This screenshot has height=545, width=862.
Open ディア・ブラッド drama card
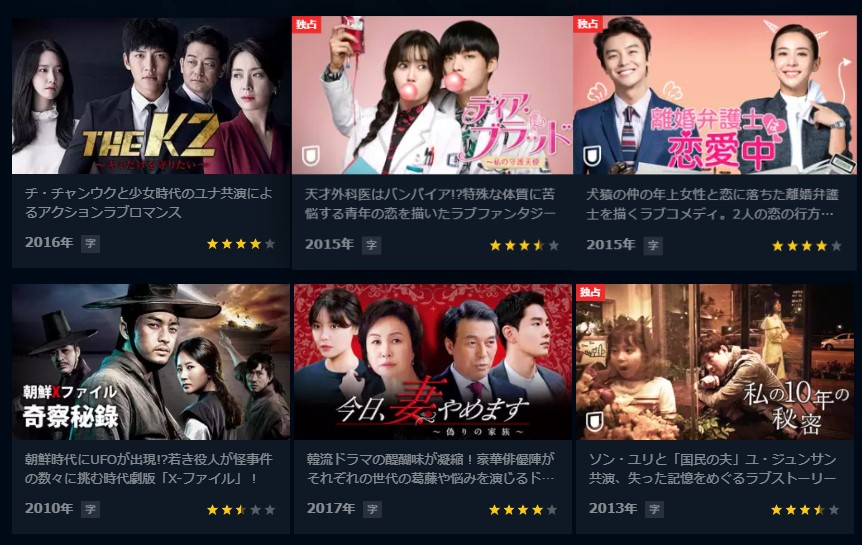432,95
